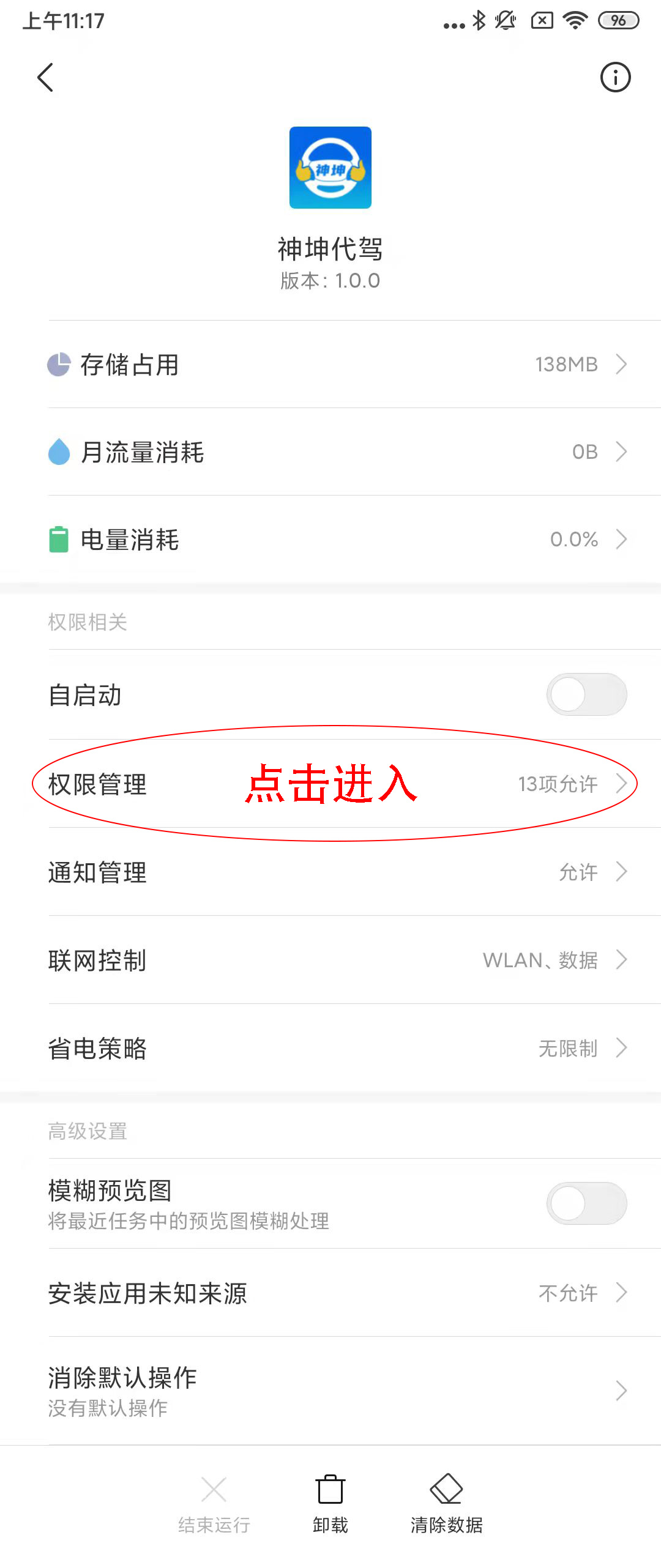
Task: Enable the 自启动 autostart switch
Action: pyautogui.click(x=586, y=695)
